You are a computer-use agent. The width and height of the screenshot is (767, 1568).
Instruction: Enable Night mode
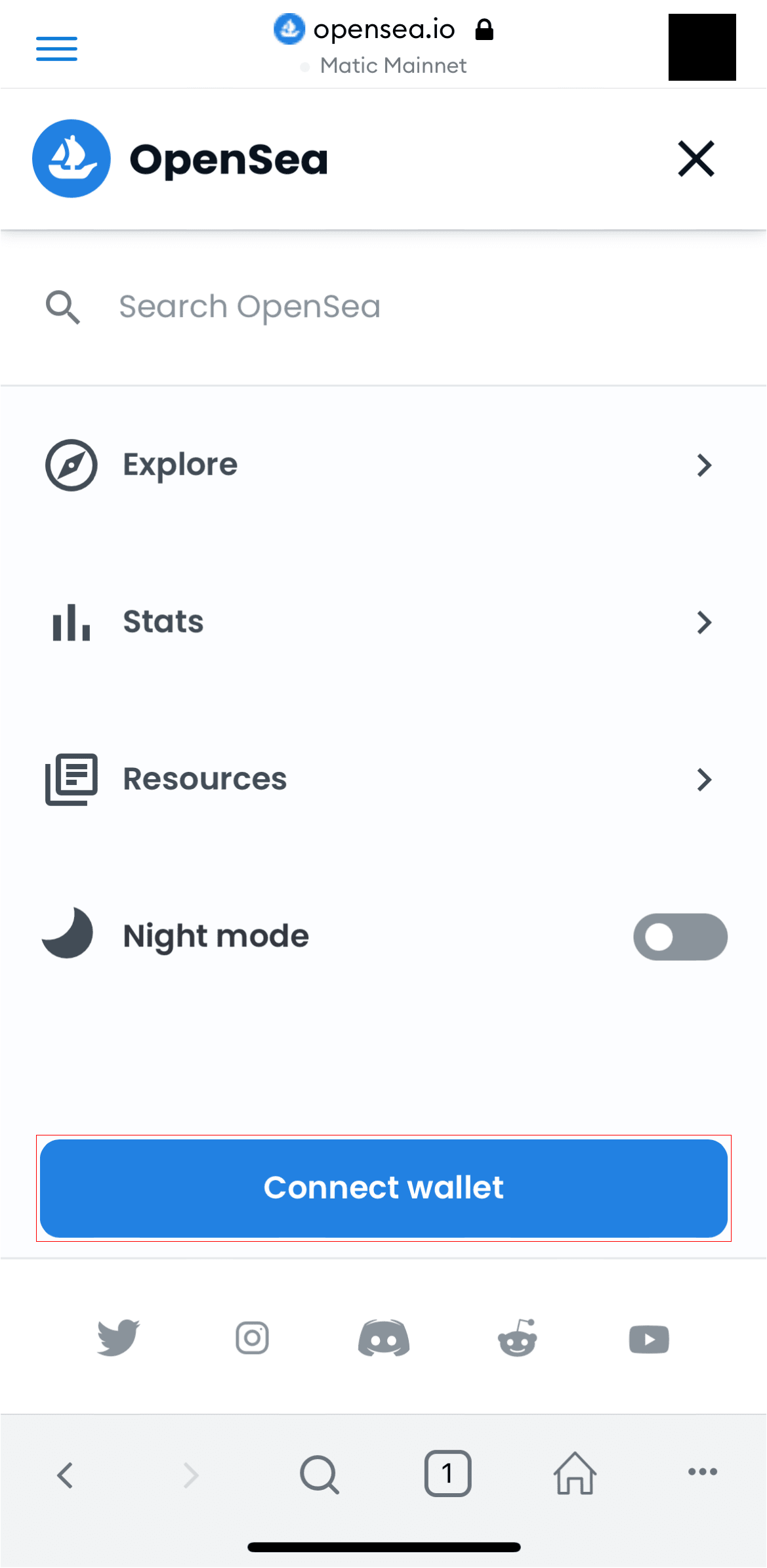(680, 937)
